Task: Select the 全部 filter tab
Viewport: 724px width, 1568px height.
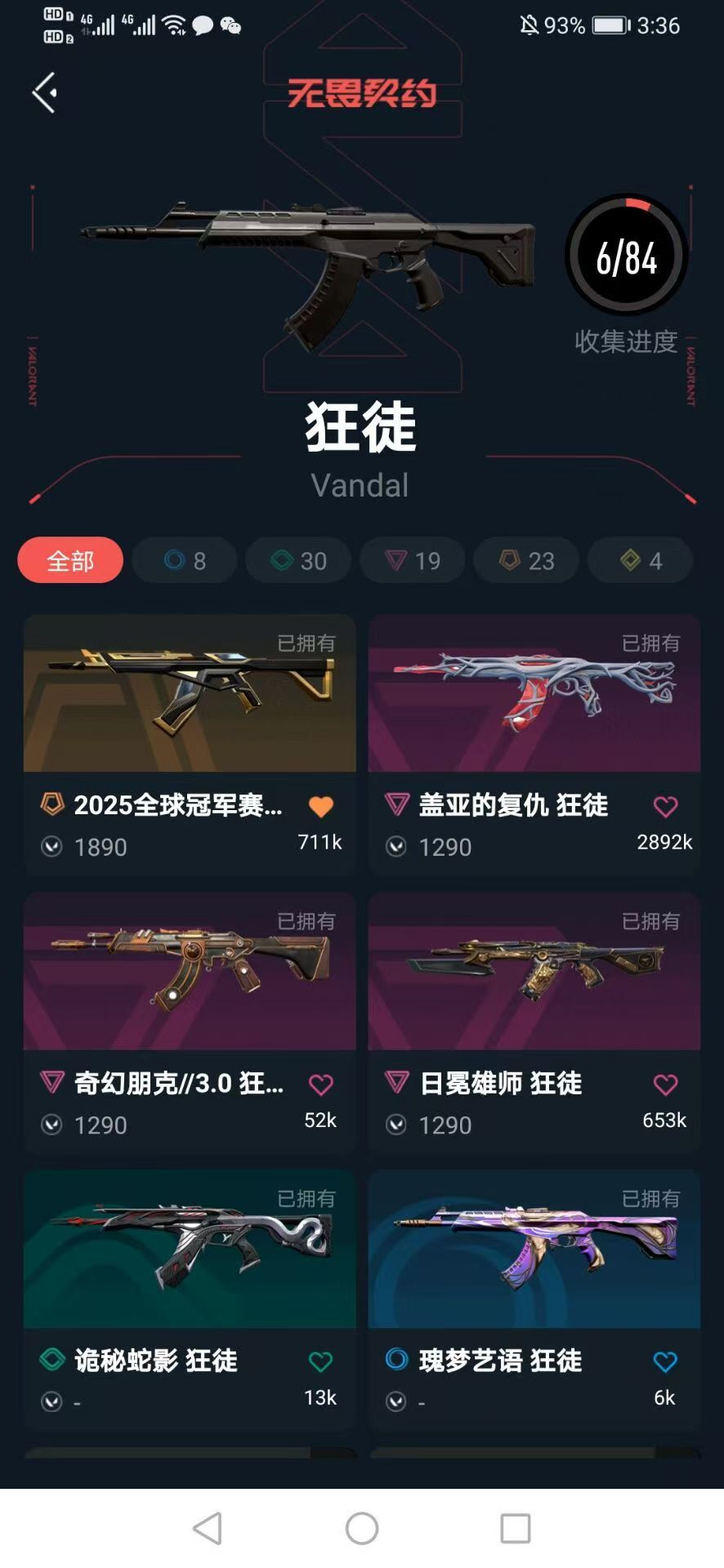Action: [x=69, y=560]
